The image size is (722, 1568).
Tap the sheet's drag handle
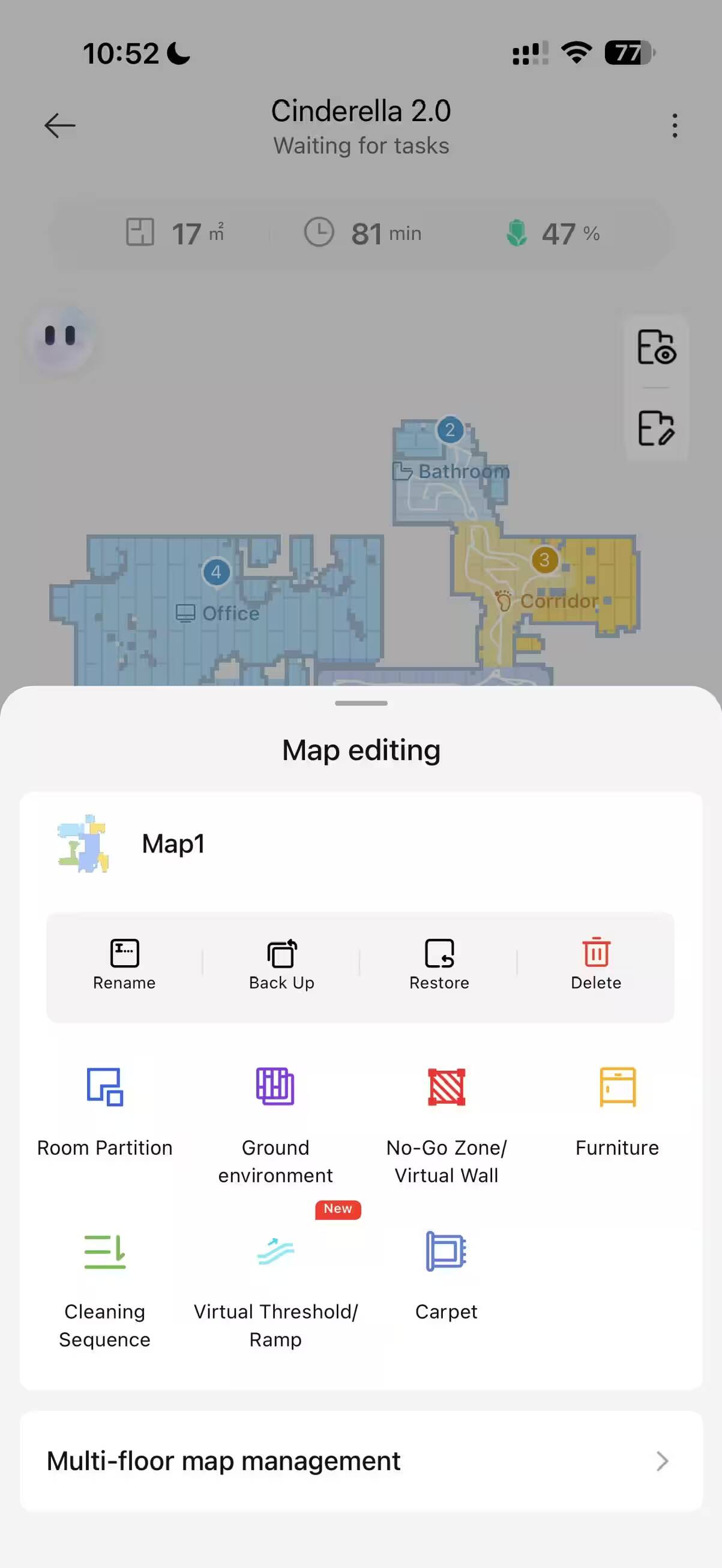tap(361, 703)
